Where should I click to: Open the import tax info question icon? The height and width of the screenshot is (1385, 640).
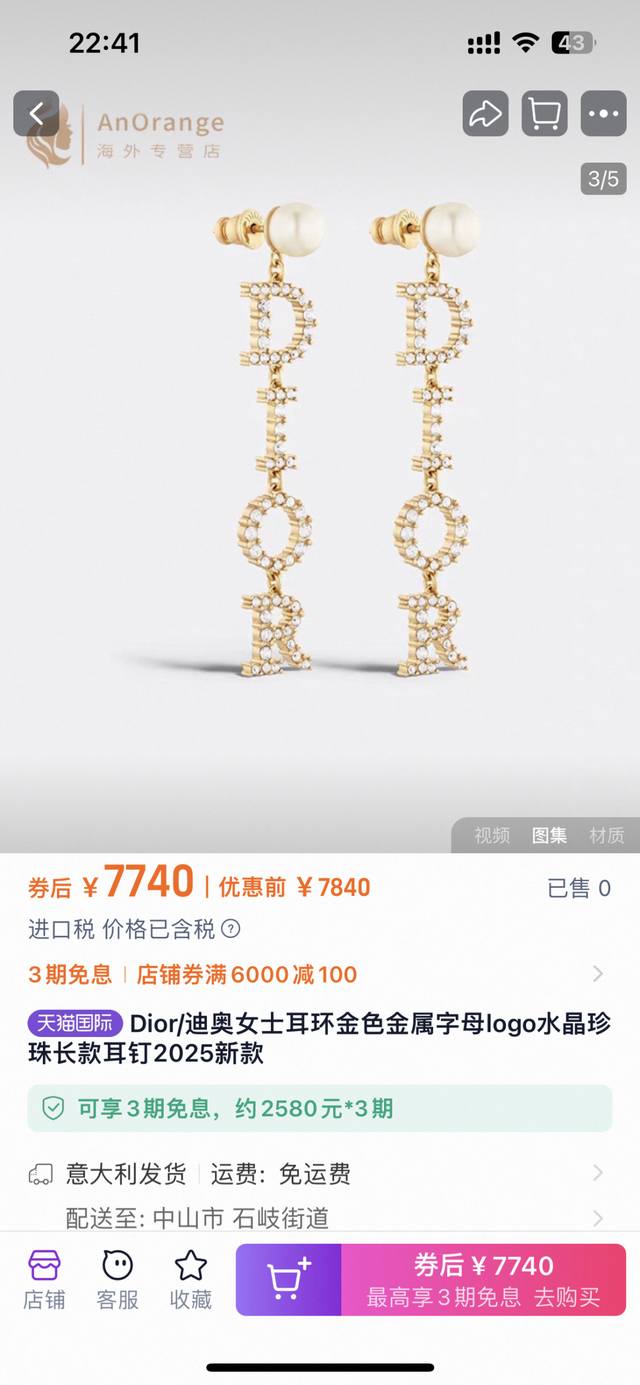click(x=231, y=929)
